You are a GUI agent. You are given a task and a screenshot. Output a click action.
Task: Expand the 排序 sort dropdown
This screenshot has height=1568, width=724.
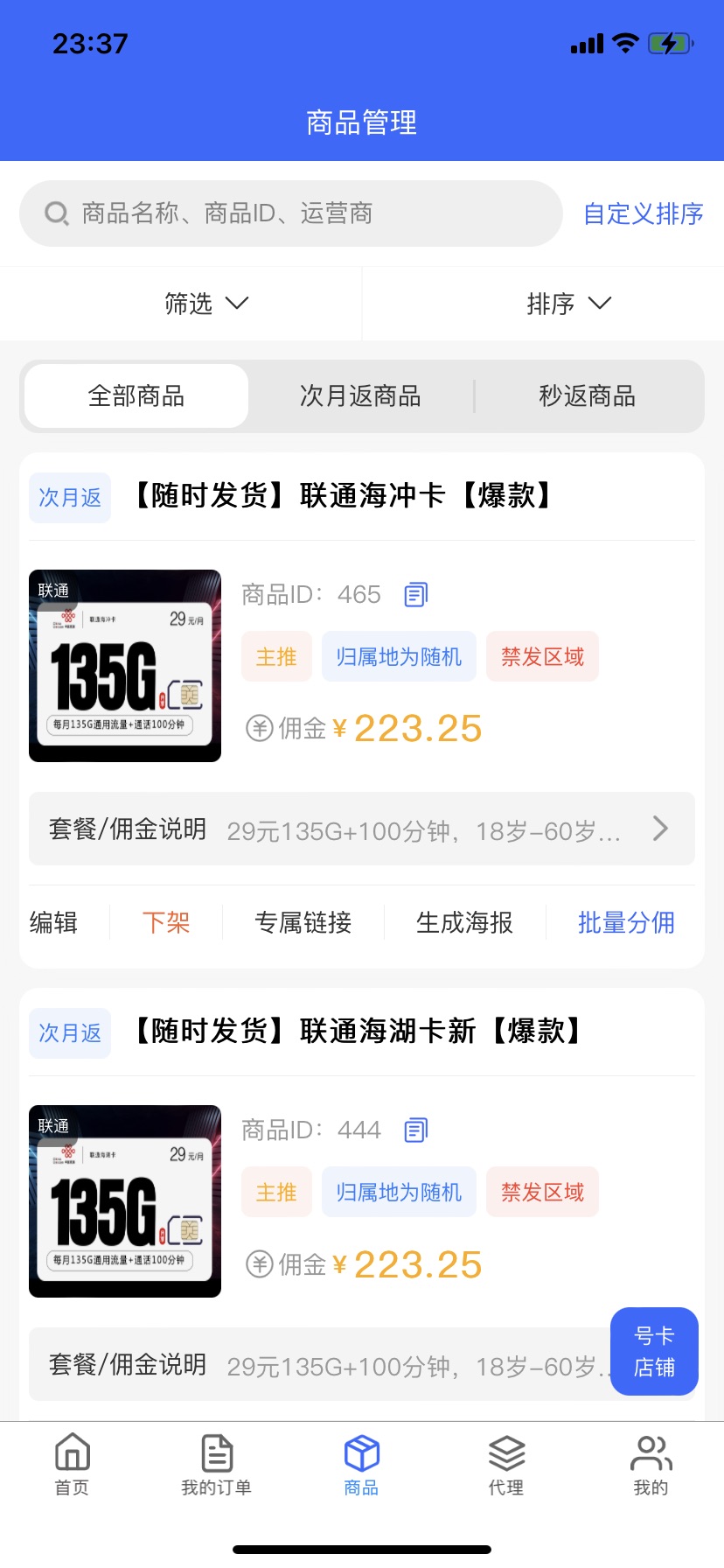[568, 304]
